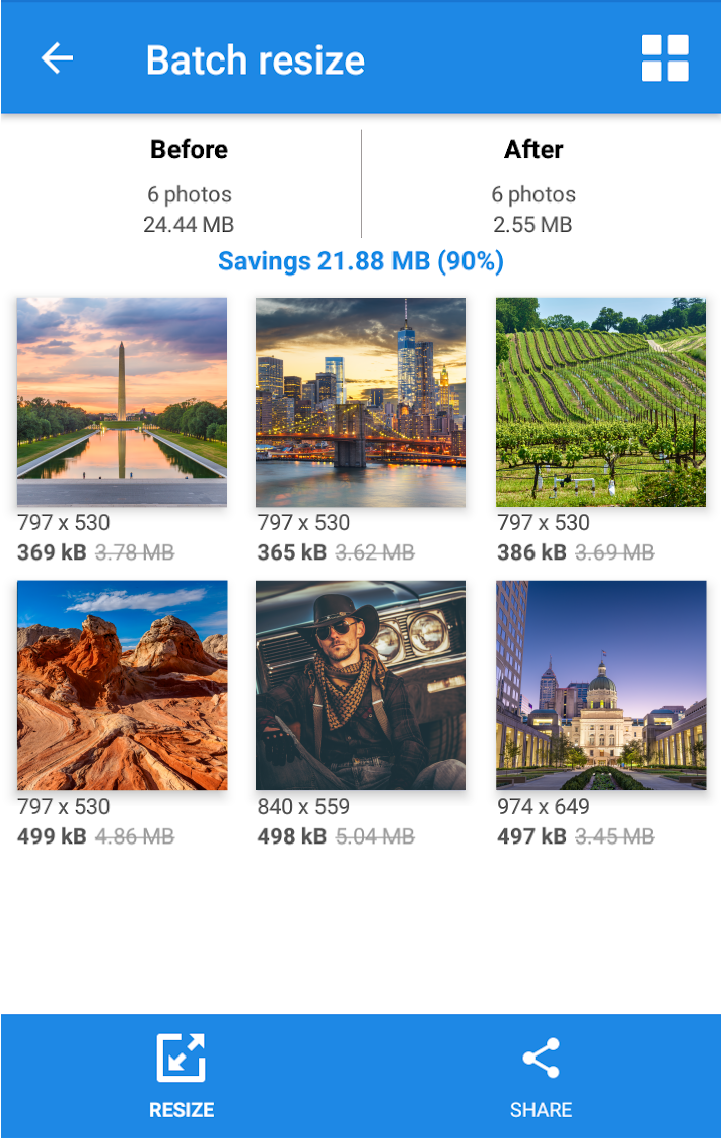Open the green vineyard photo

(x=601, y=402)
